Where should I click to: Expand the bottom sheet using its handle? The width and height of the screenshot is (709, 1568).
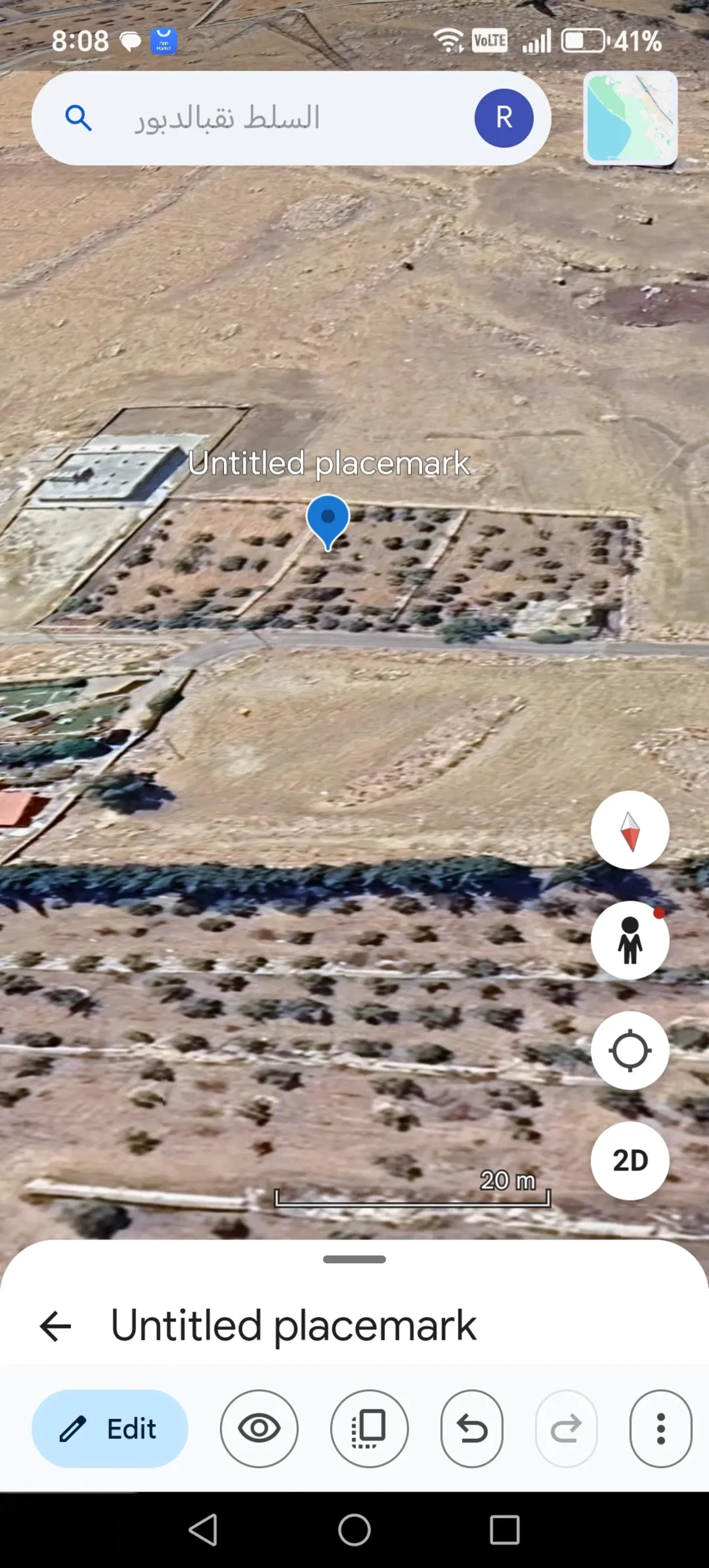pyautogui.click(x=354, y=1259)
